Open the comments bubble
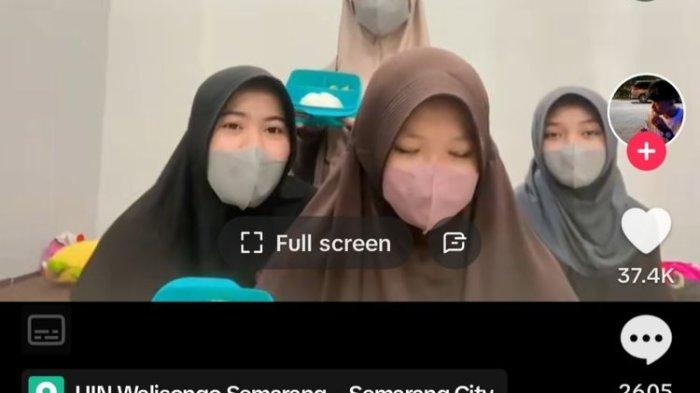The height and width of the screenshot is (393, 700). point(646,339)
